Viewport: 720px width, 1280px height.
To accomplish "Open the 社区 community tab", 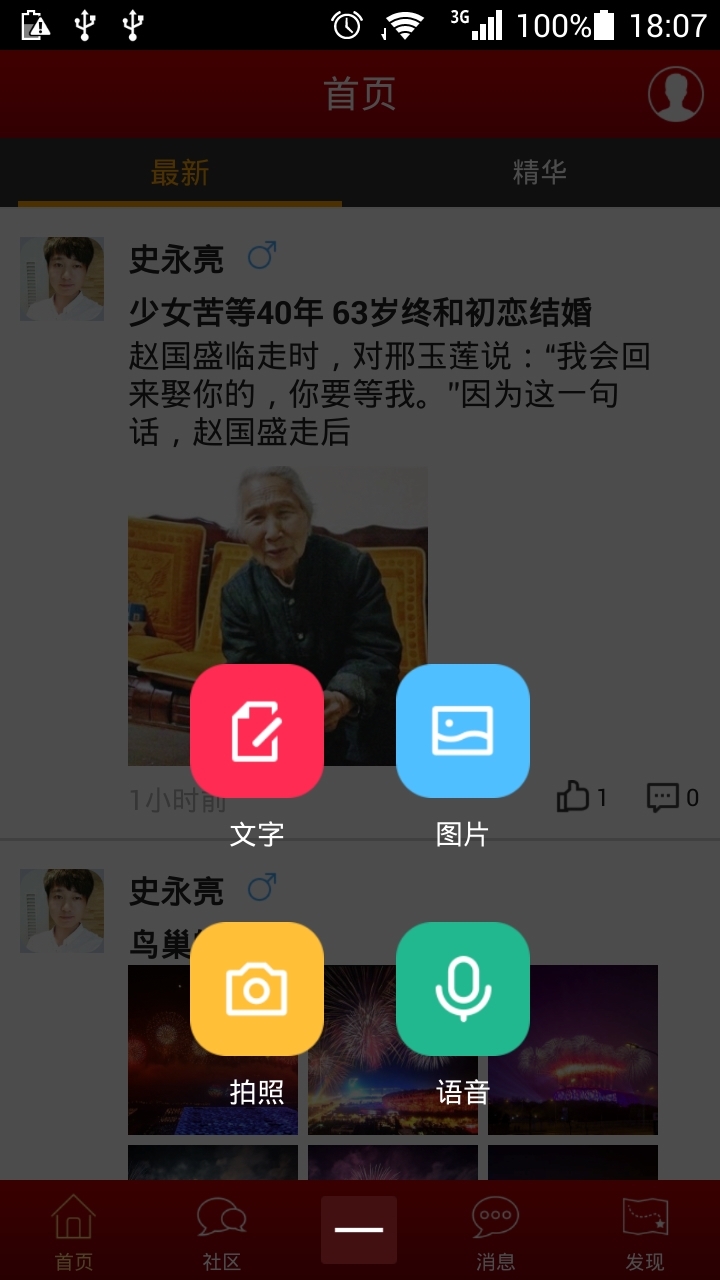I will pos(221,1232).
